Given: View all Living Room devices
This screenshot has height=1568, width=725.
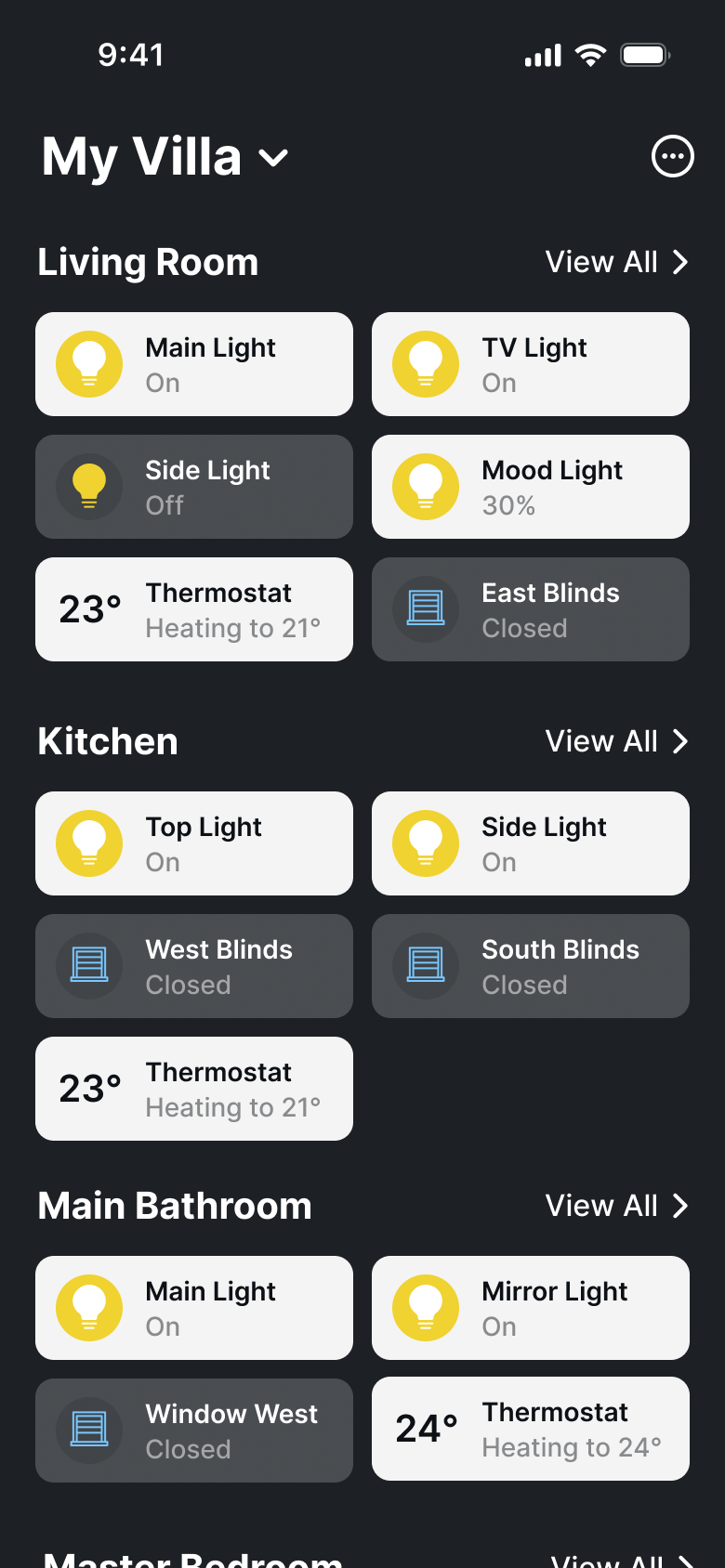Looking at the screenshot, I should point(616,262).
